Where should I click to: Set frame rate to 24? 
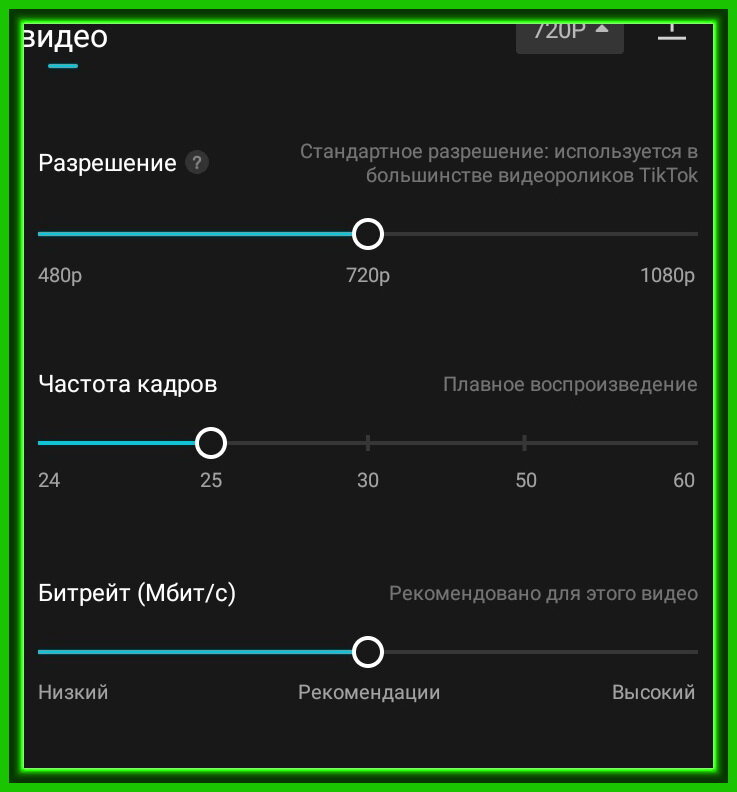click(48, 480)
